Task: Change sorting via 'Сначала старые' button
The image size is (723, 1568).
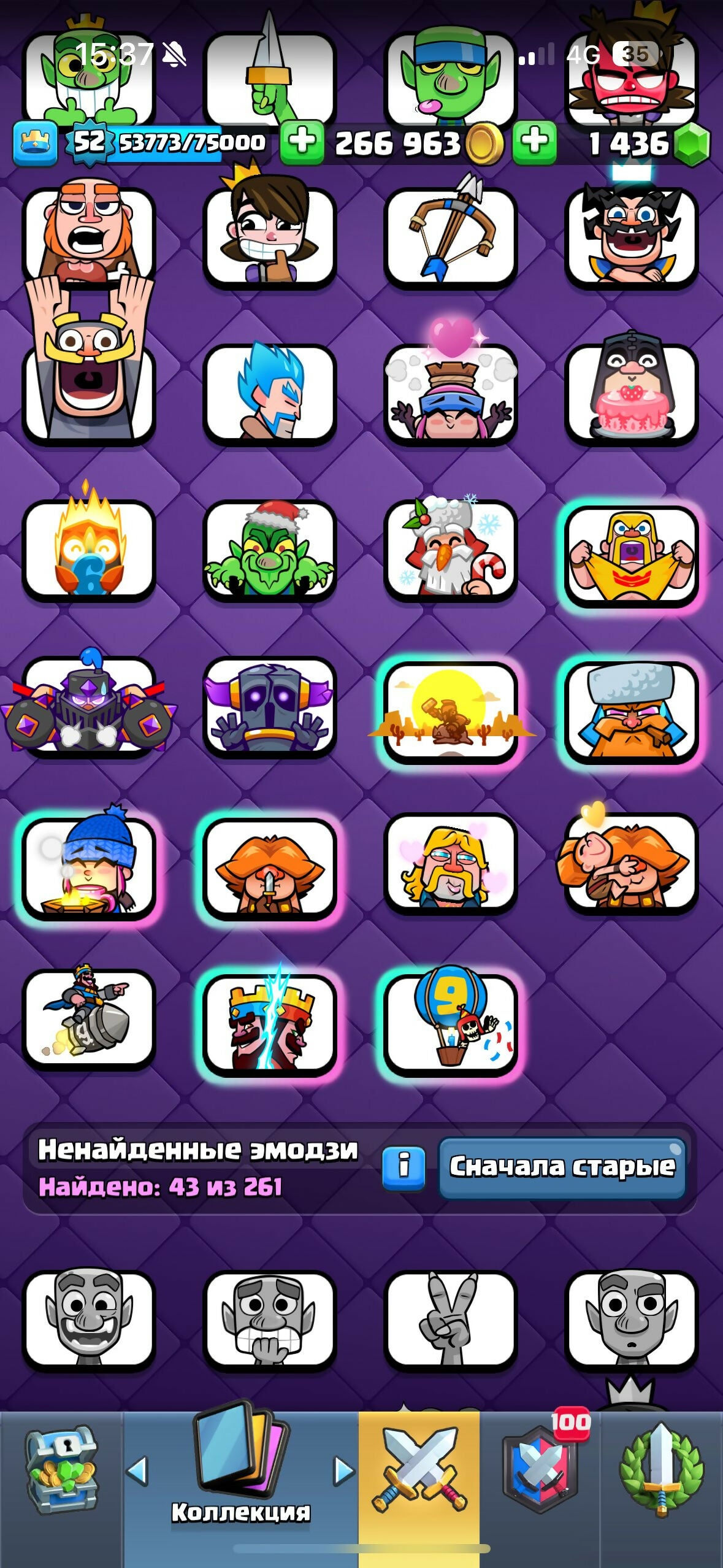Action: (562, 1168)
